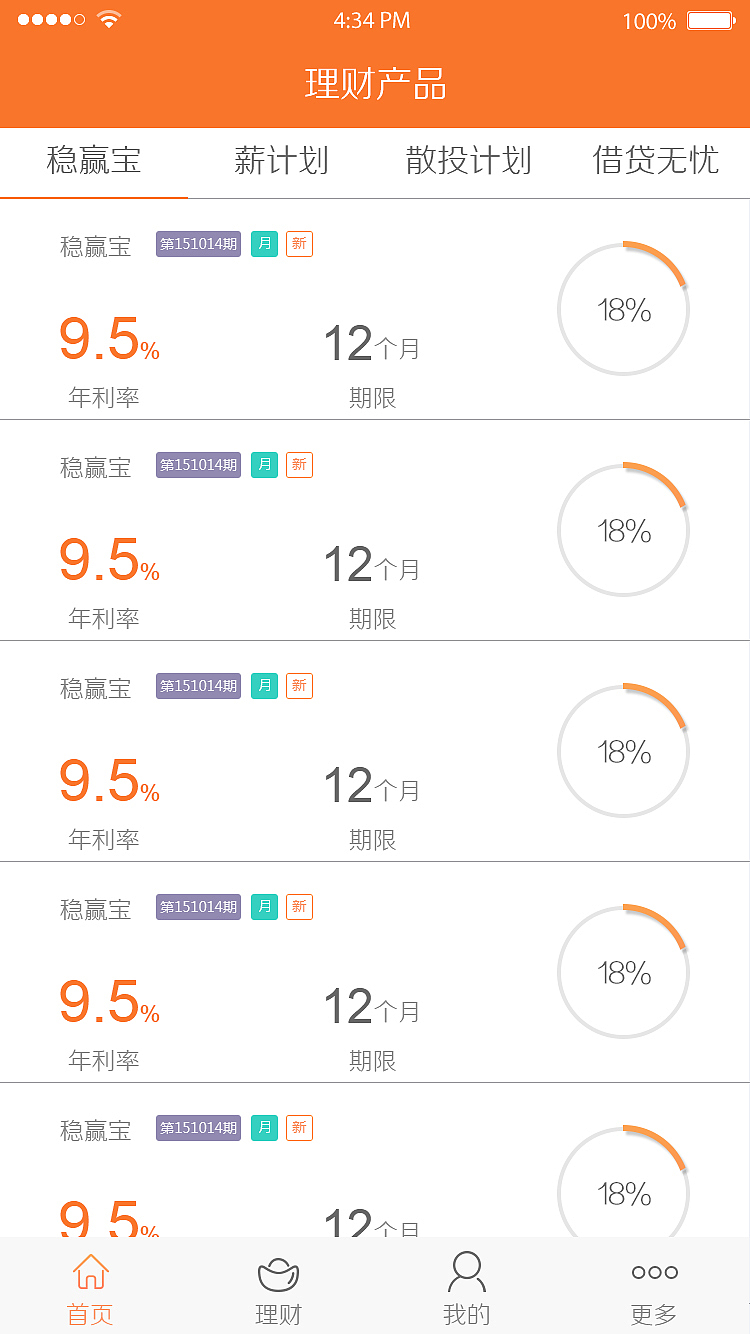Screen dimensions: 750x1334
Task: Tap the teal 月 badge on first product
Action: 263,243
